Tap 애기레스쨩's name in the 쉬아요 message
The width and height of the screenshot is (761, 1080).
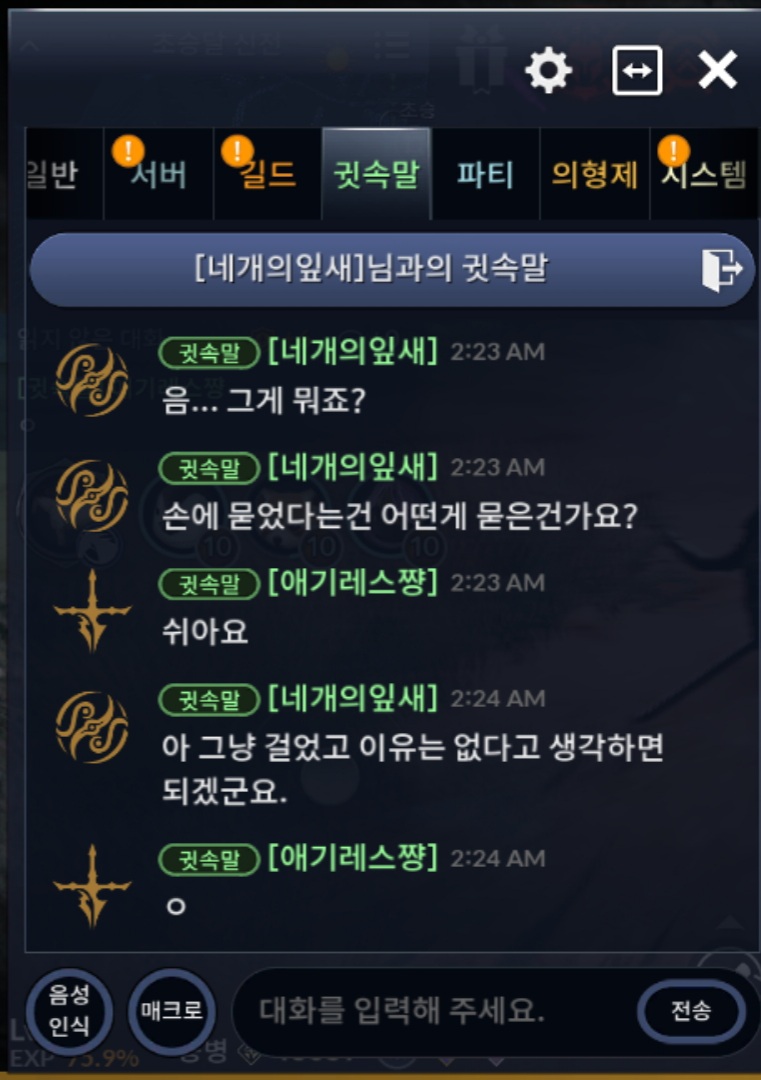click(352, 583)
